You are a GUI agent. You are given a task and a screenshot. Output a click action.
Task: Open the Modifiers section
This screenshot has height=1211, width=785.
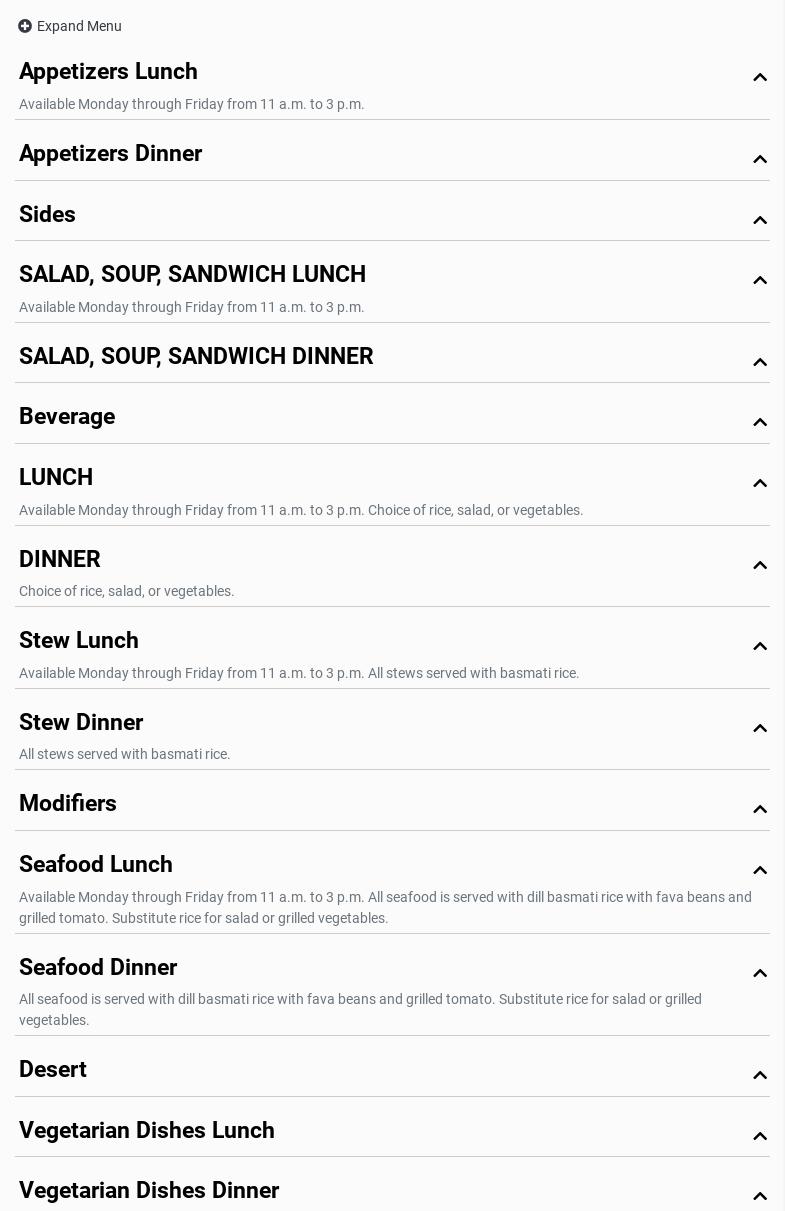pyautogui.click(x=759, y=809)
